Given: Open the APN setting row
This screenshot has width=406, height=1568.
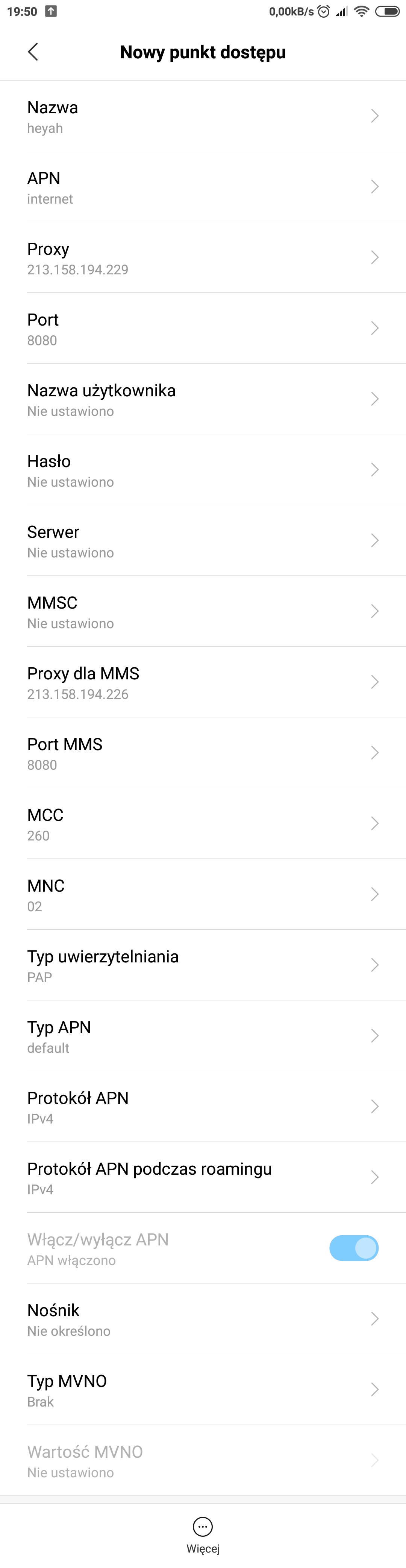Looking at the screenshot, I should click(x=203, y=187).
